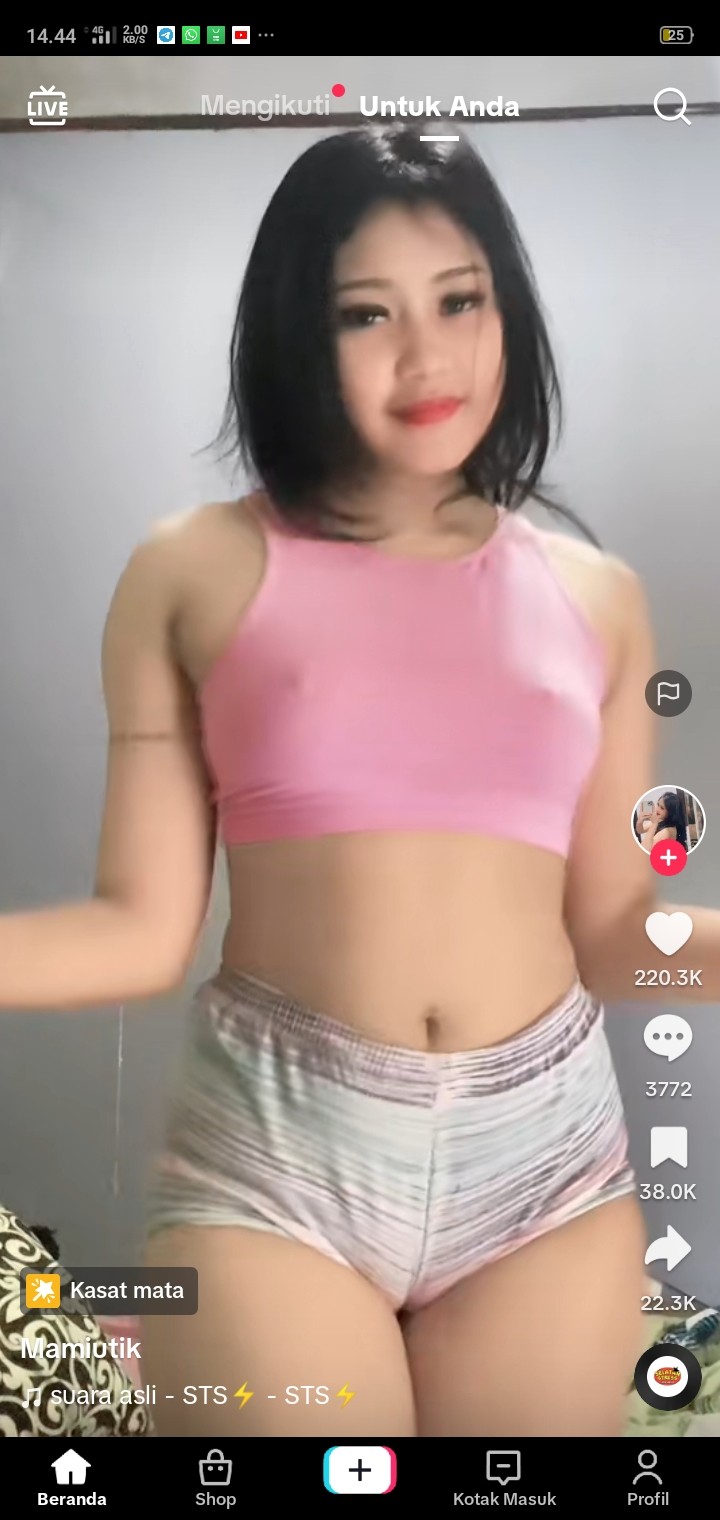Switch to the Profil tab
720x1520 pixels.
pyautogui.click(x=648, y=1478)
